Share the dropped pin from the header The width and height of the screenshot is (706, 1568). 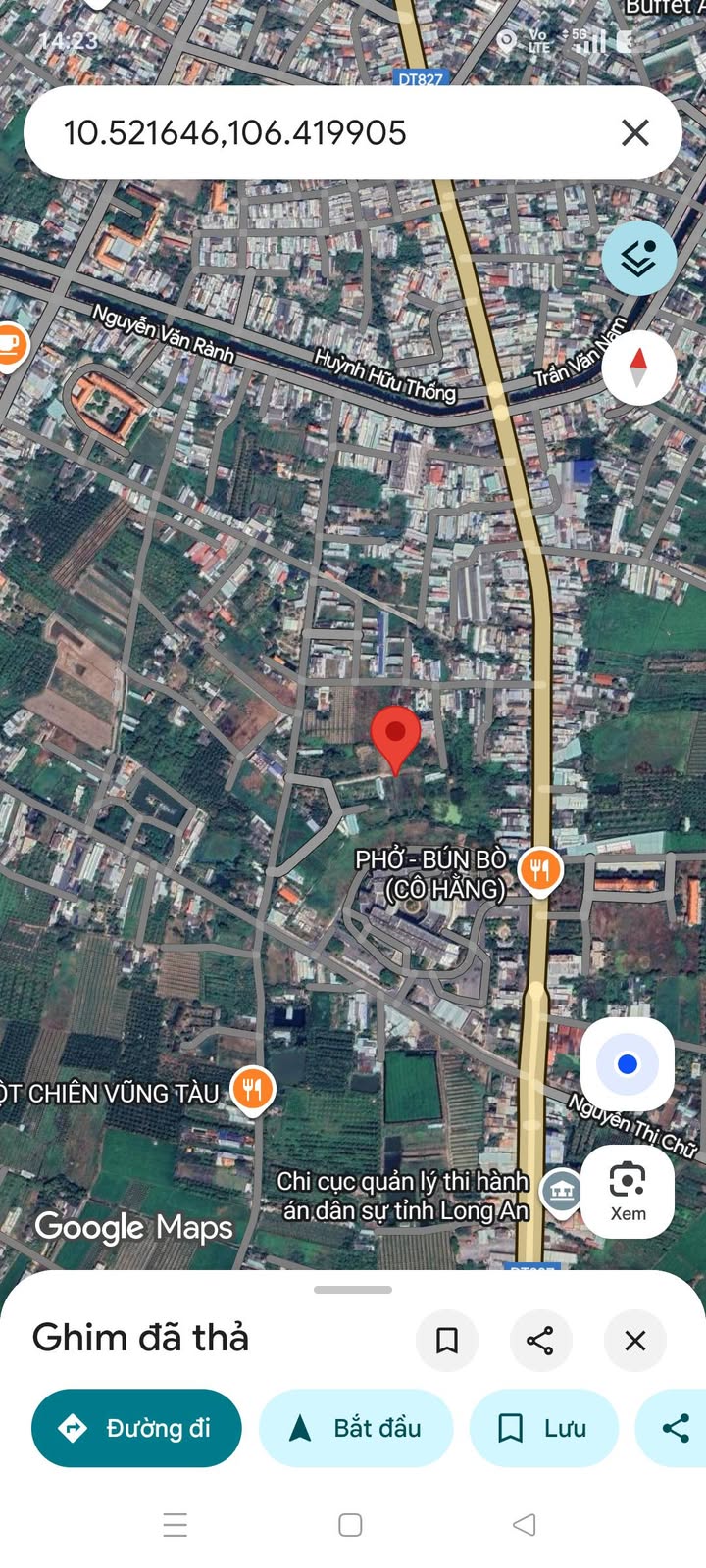pyautogui.click(x=540, y=1340)
